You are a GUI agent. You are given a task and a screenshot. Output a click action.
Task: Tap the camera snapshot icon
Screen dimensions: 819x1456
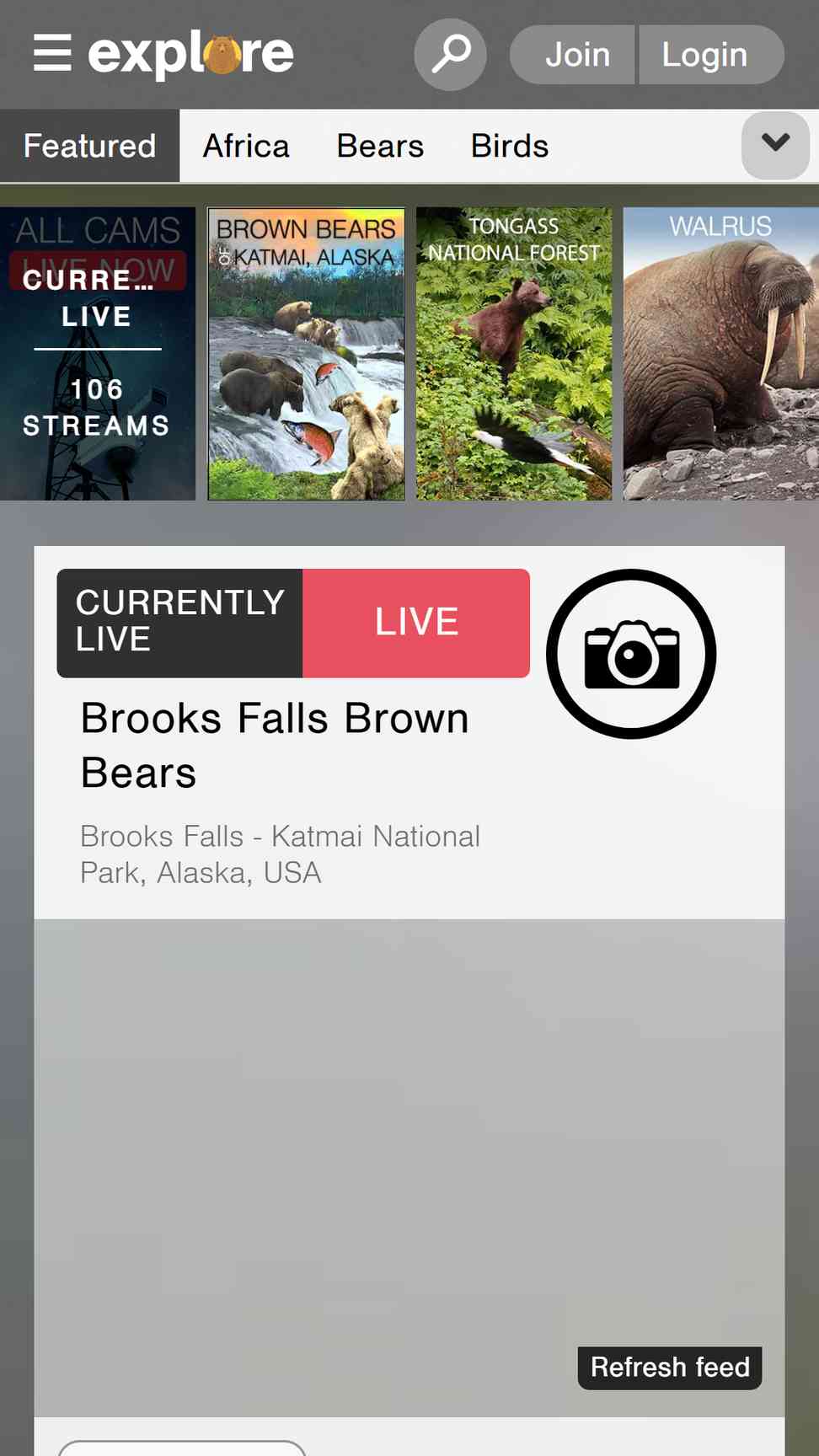pos(631,654)
